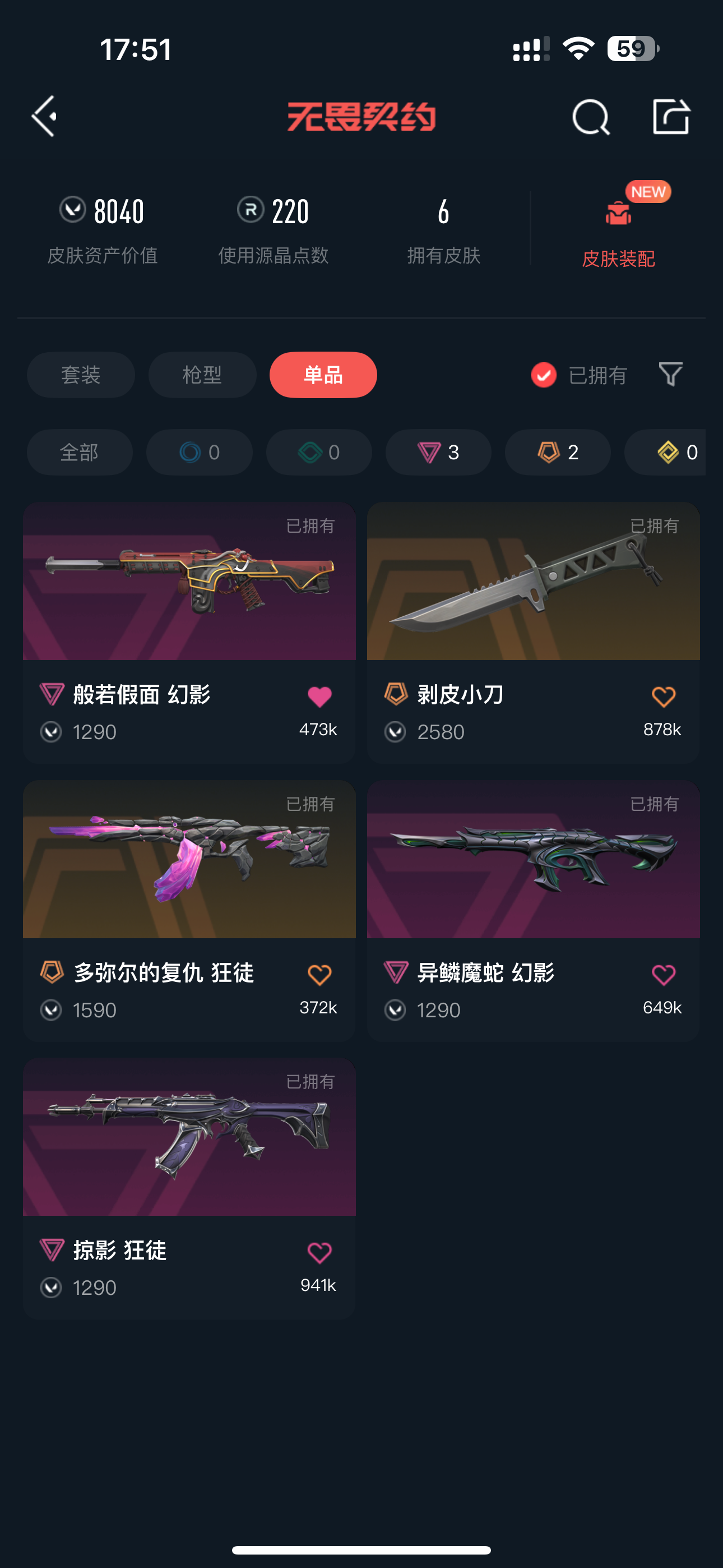
Task: Switch to the 枪型 tab
Action: pyautogui.click(x=202, y=375)
